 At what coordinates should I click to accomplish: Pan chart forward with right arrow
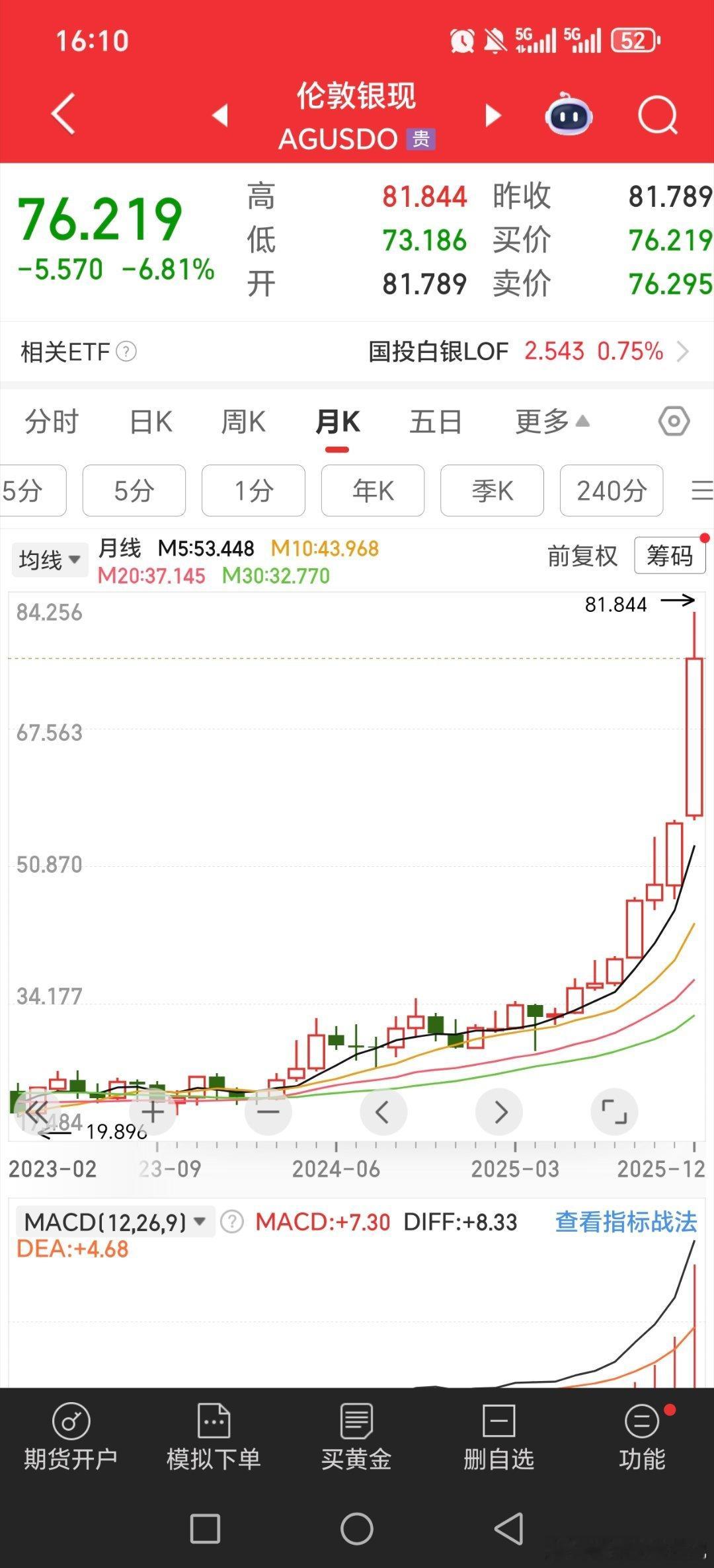[x=499, y=1111]
